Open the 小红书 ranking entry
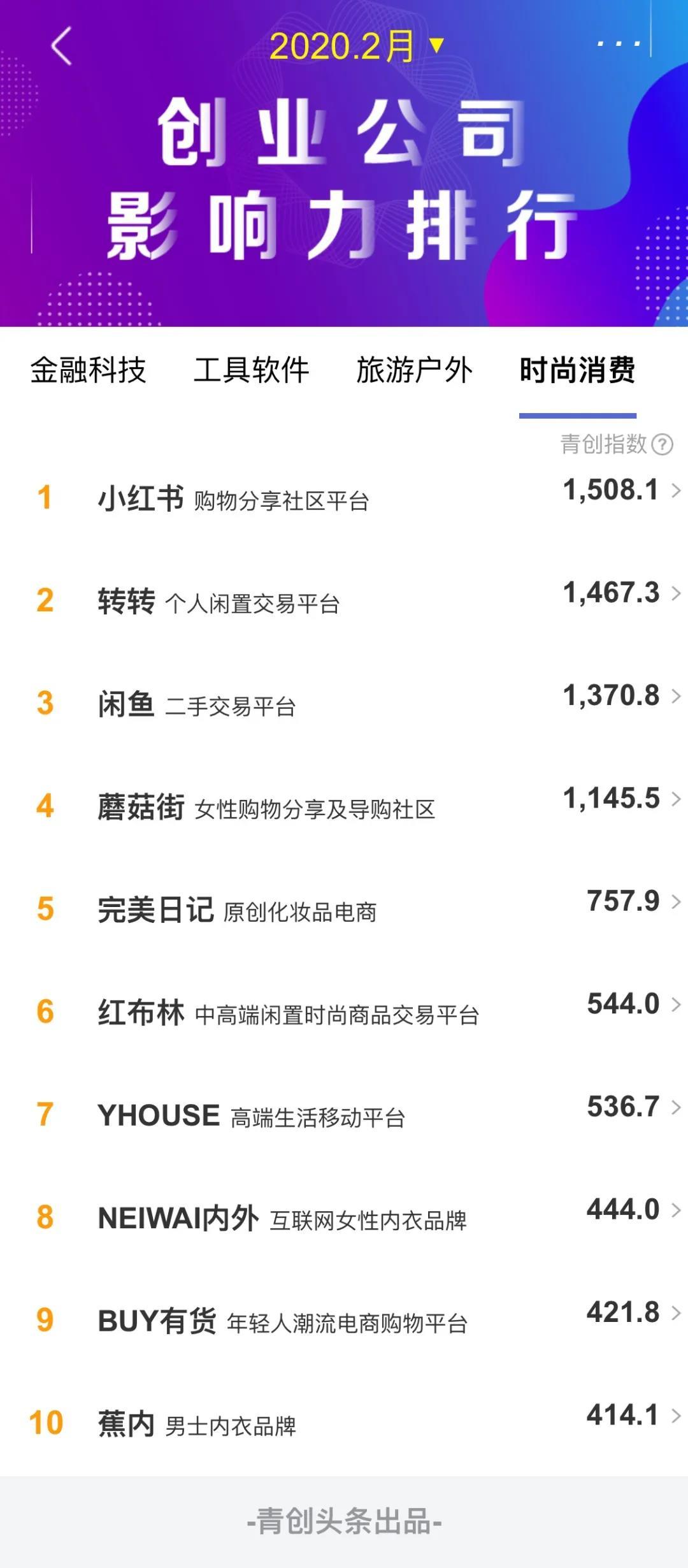This screenshot has height=1568, width=688. pos(344,497)
